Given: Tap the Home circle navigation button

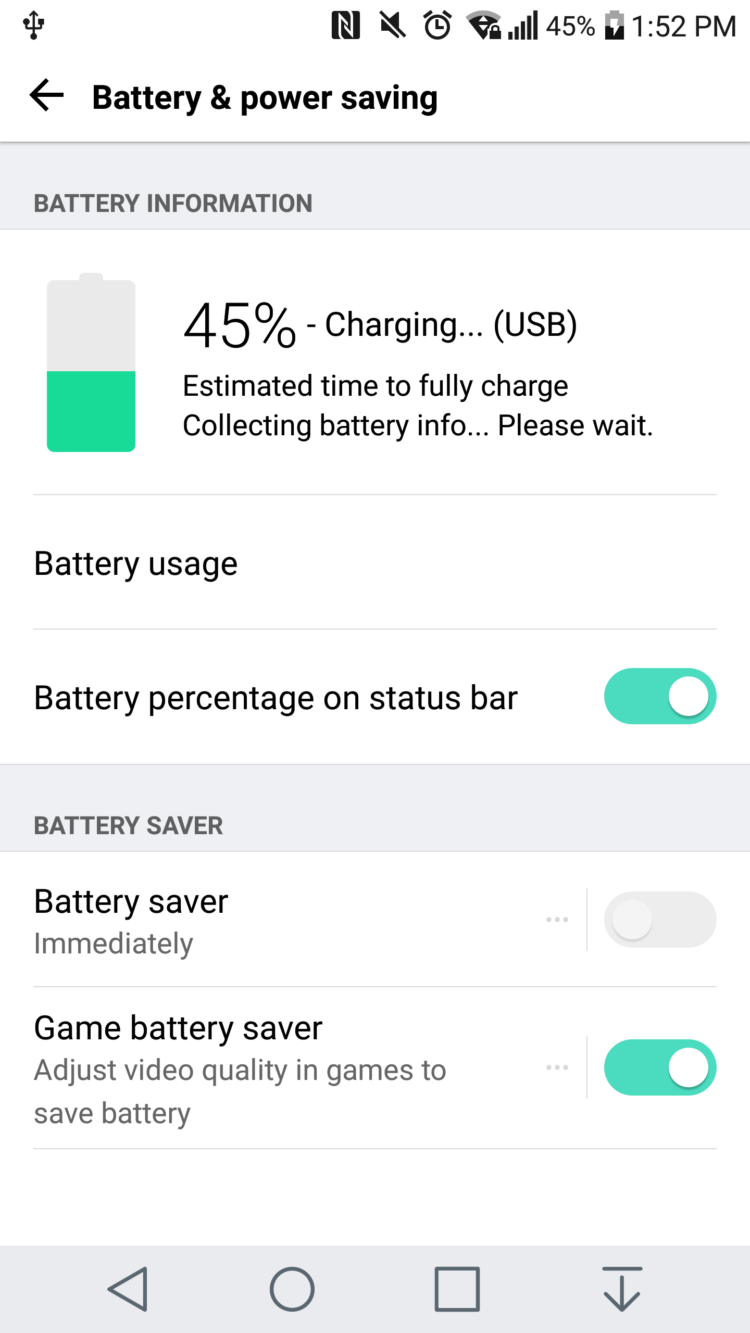Looking at the screenshot, I should pyautogui.click(x=292, y=1289).
